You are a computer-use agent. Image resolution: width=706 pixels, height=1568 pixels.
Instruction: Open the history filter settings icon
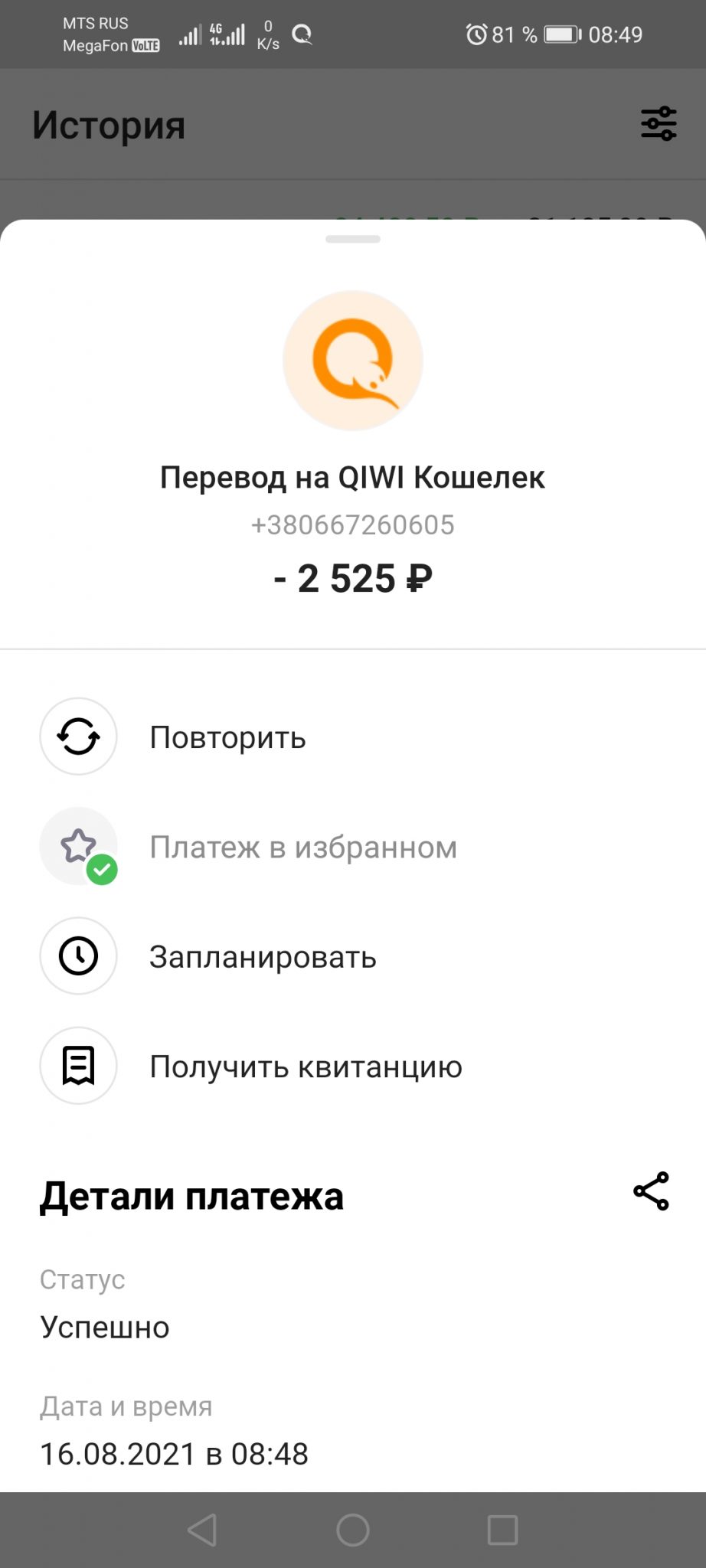[x=659, y=124]
